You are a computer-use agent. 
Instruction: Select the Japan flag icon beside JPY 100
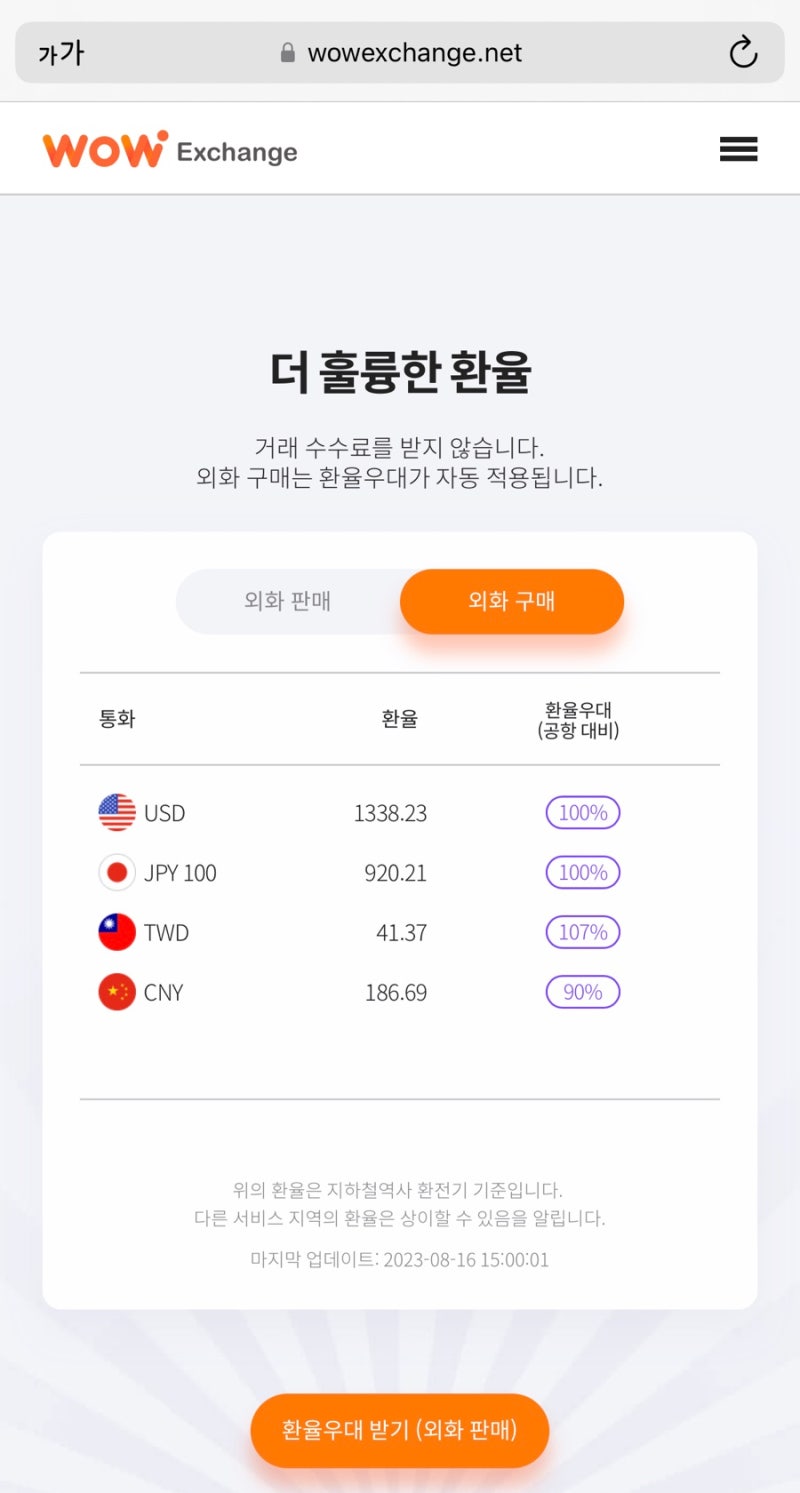[x=116, y=872]
